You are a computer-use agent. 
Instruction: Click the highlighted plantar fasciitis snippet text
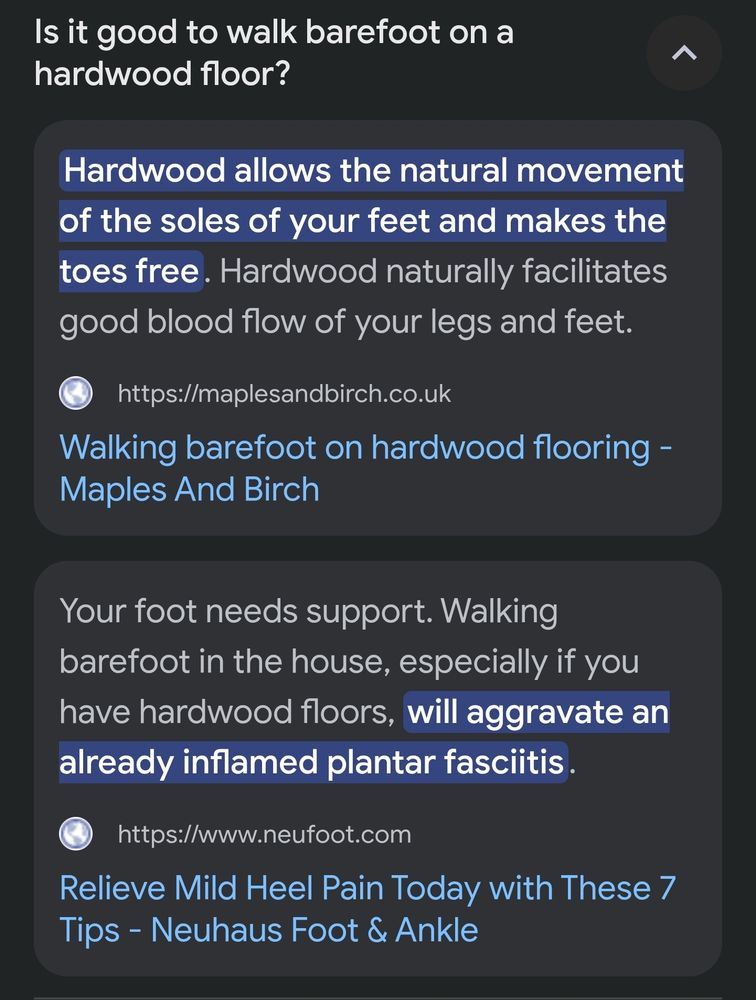coord(365,737)
